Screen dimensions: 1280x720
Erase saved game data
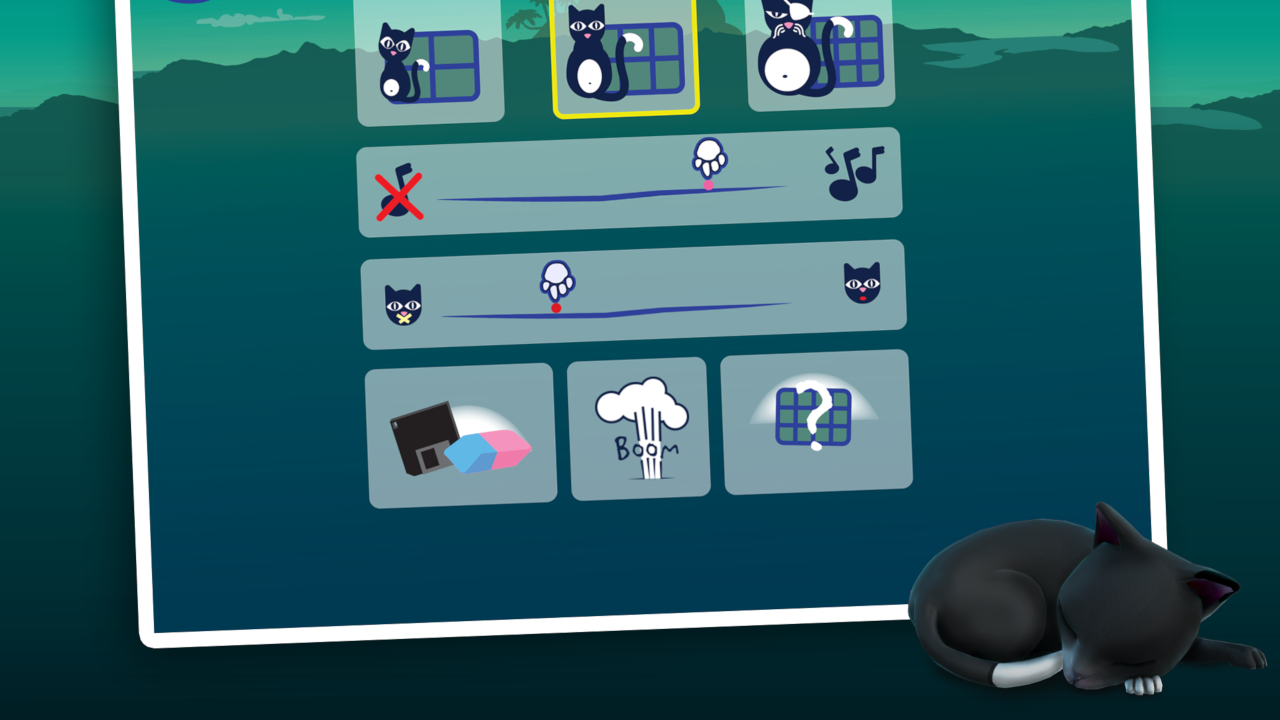coord(461,436)
